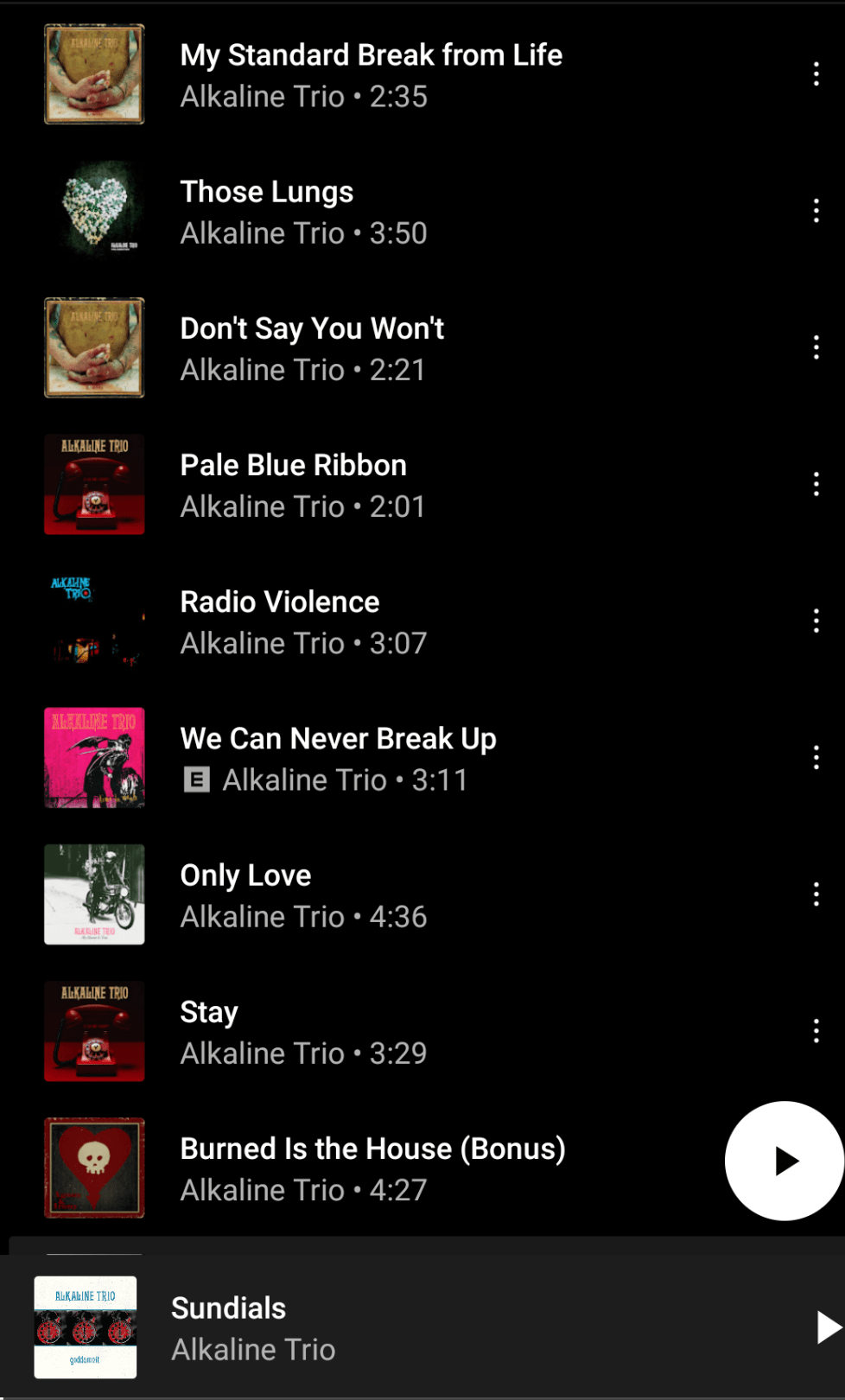Play the track Stay
The height and width of the screenshot is (1400, 845).
346,1030
